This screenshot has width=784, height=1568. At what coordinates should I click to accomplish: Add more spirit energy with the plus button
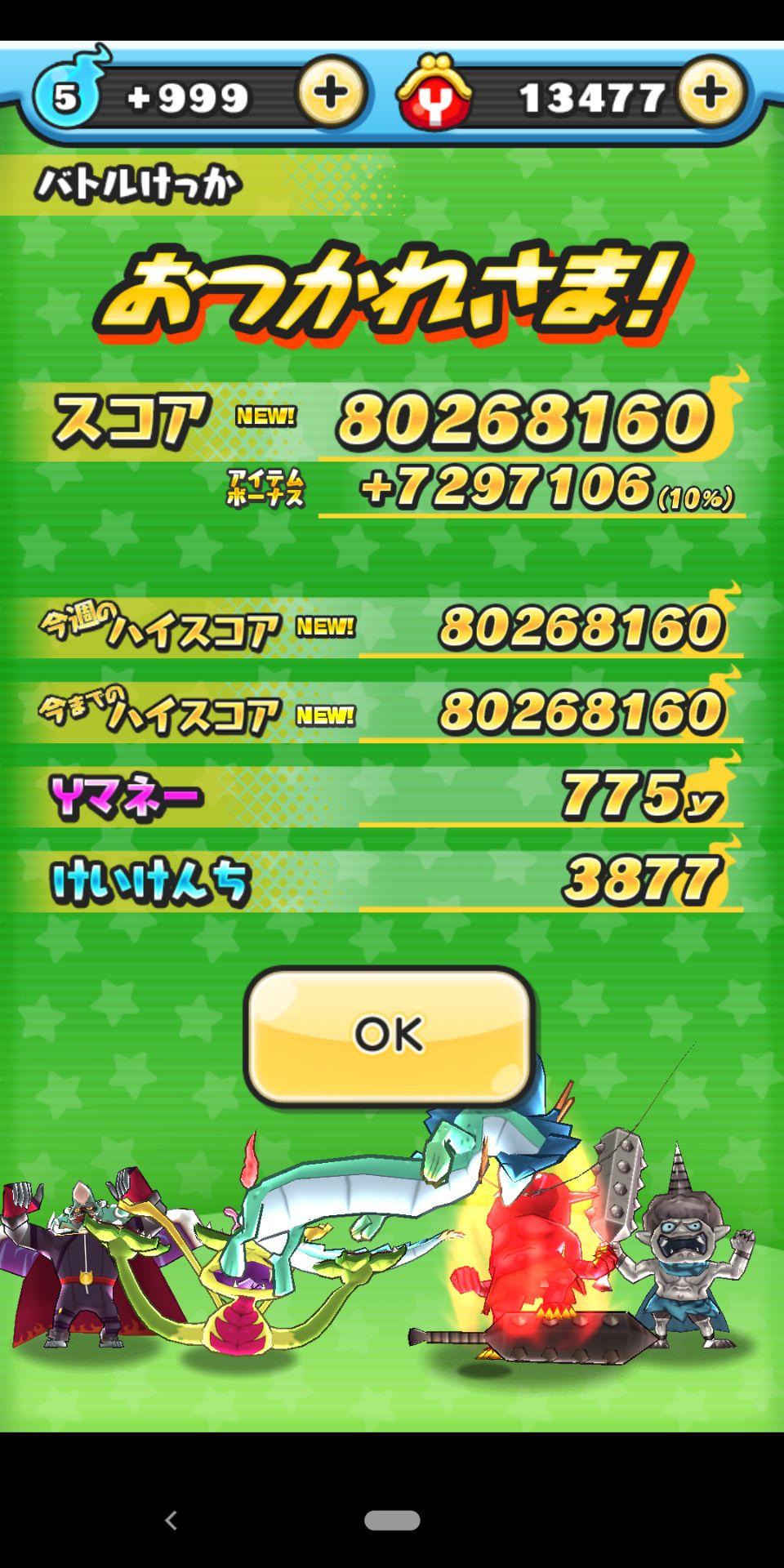331,94
